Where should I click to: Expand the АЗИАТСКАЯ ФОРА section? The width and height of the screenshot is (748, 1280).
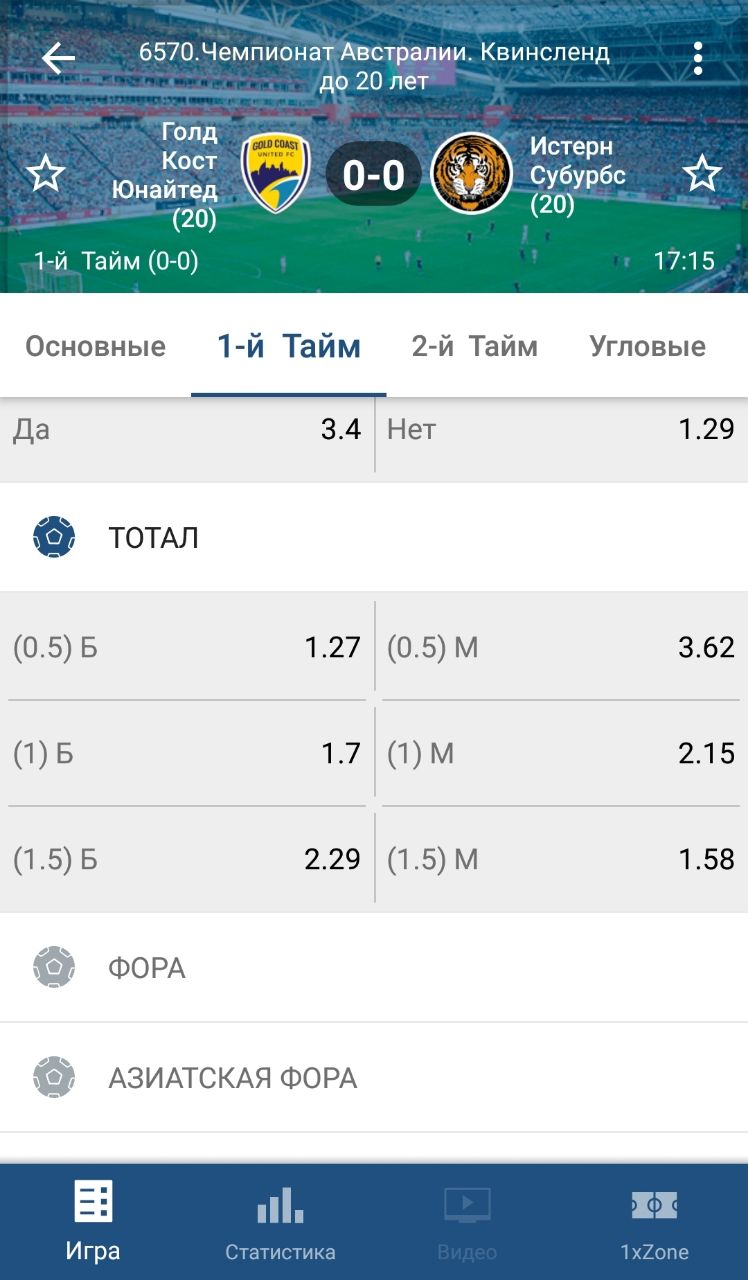[x=374, y=1078]
